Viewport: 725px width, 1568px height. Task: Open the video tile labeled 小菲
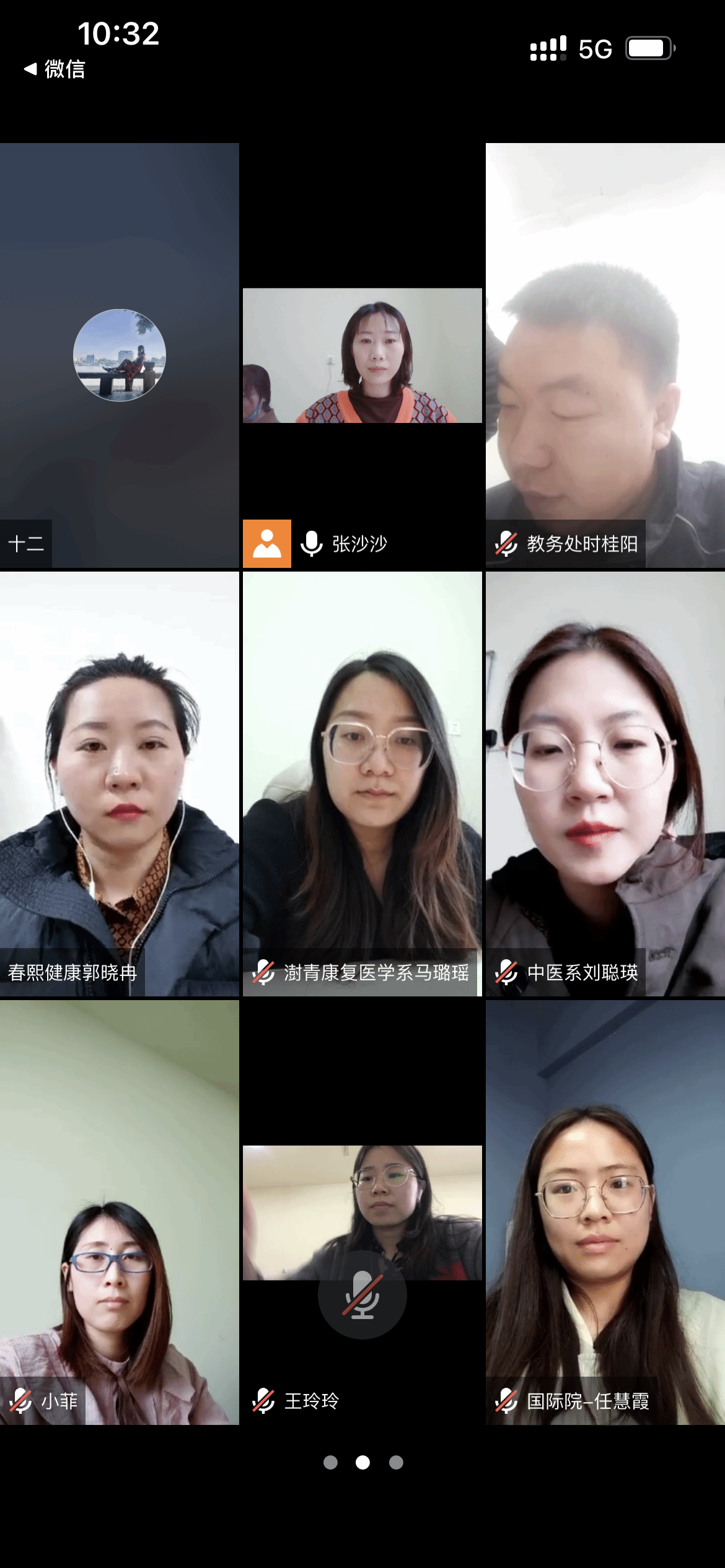[x=119, y=1212]
